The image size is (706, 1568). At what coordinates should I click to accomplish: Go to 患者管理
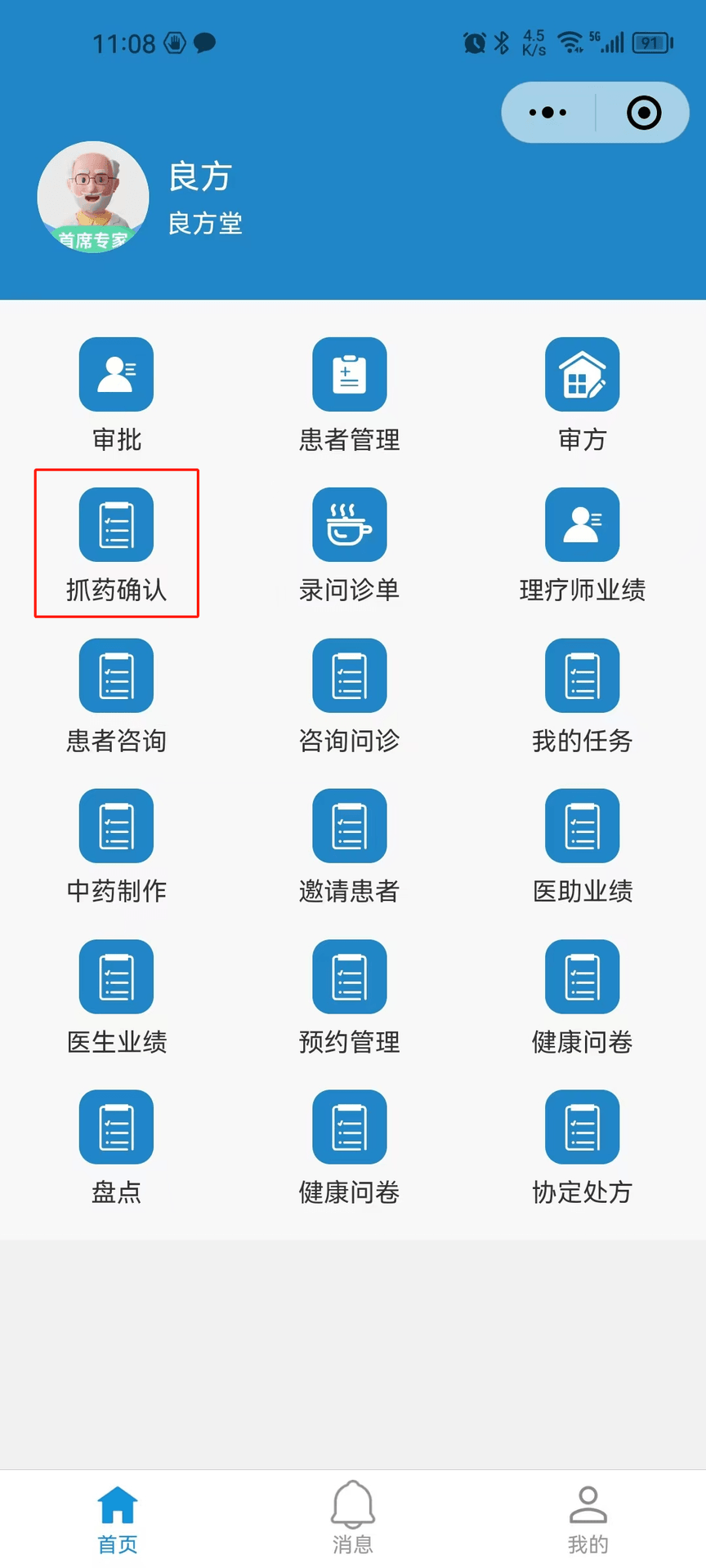click(350, 395)
